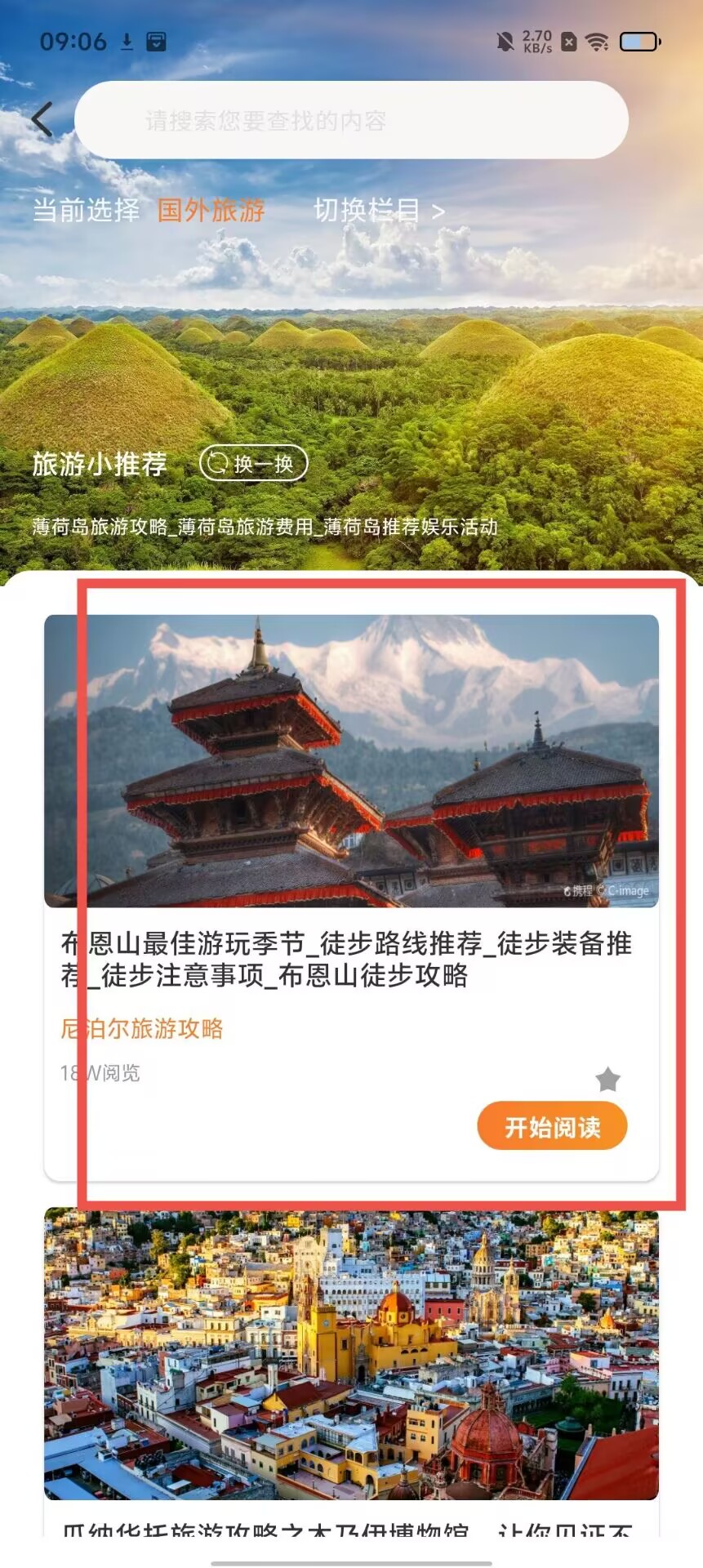Open the colorful city photo card
703x1568 pixels.
(351, 1354)
